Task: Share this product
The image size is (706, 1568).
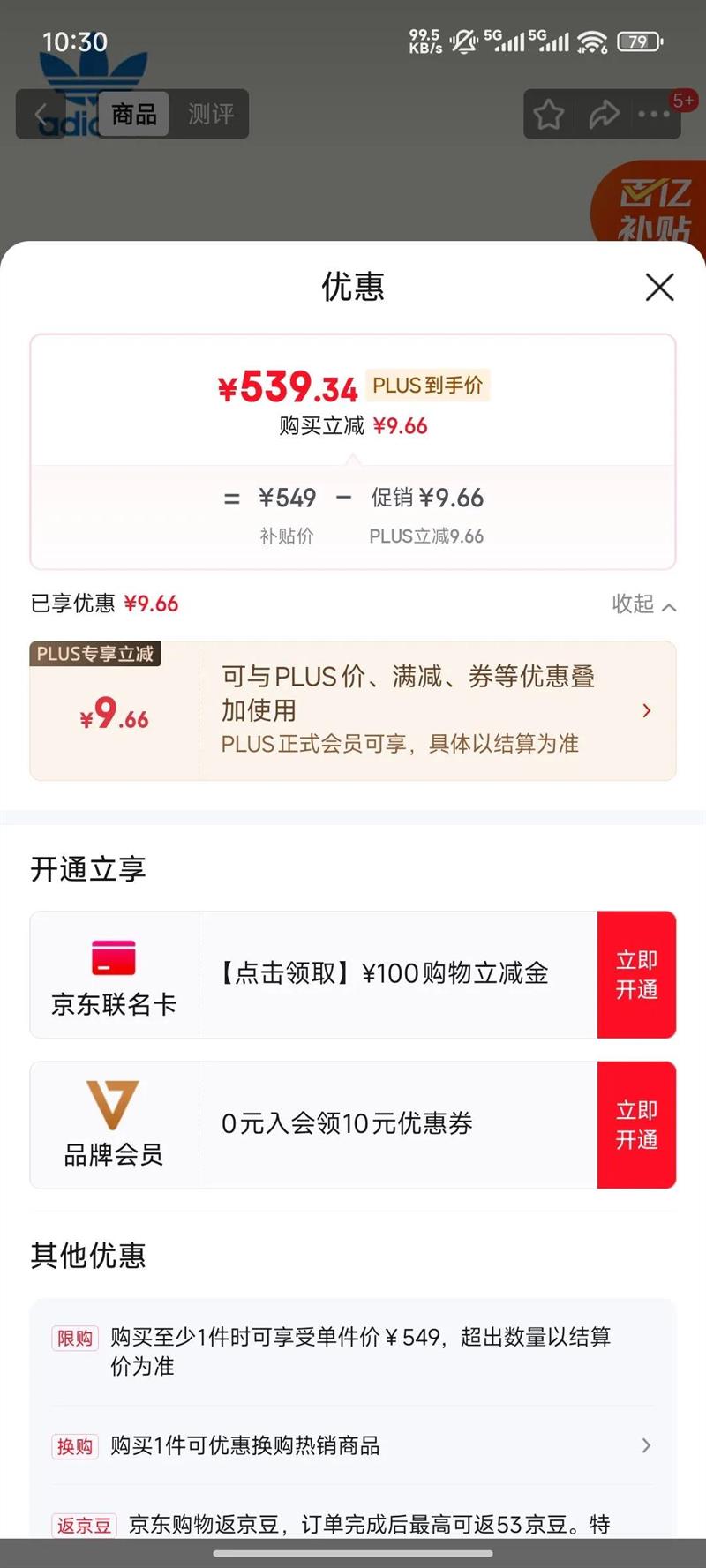Action: click(x=604, y=114)
